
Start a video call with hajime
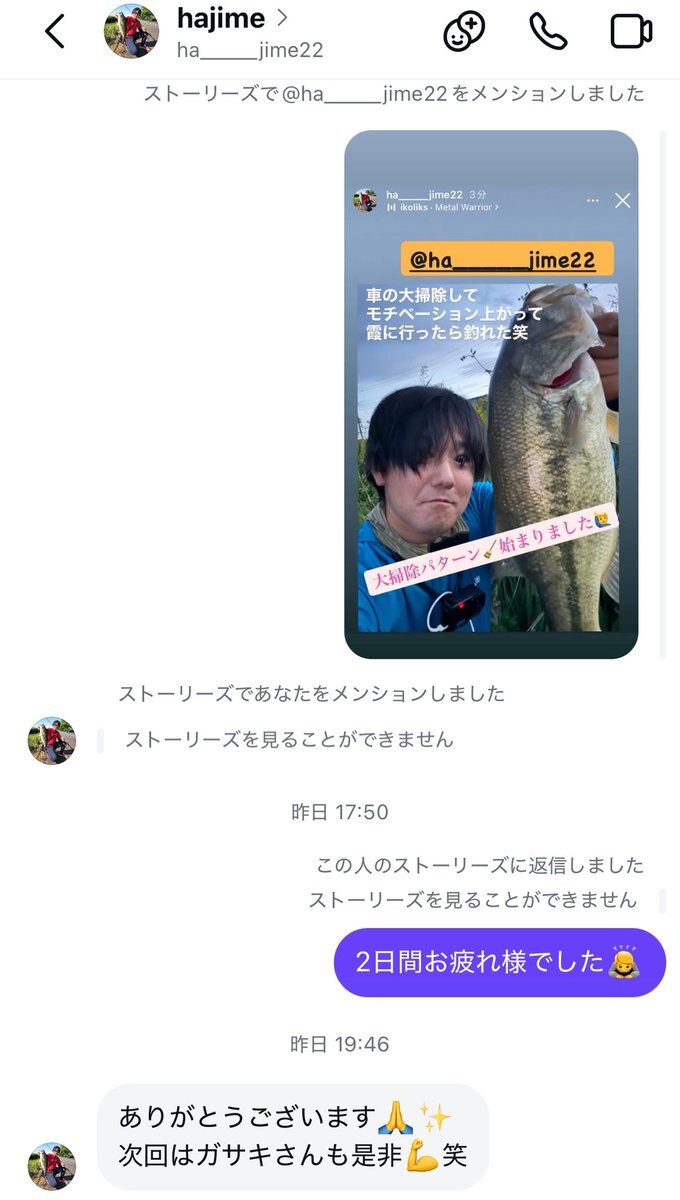pos(631,32)
